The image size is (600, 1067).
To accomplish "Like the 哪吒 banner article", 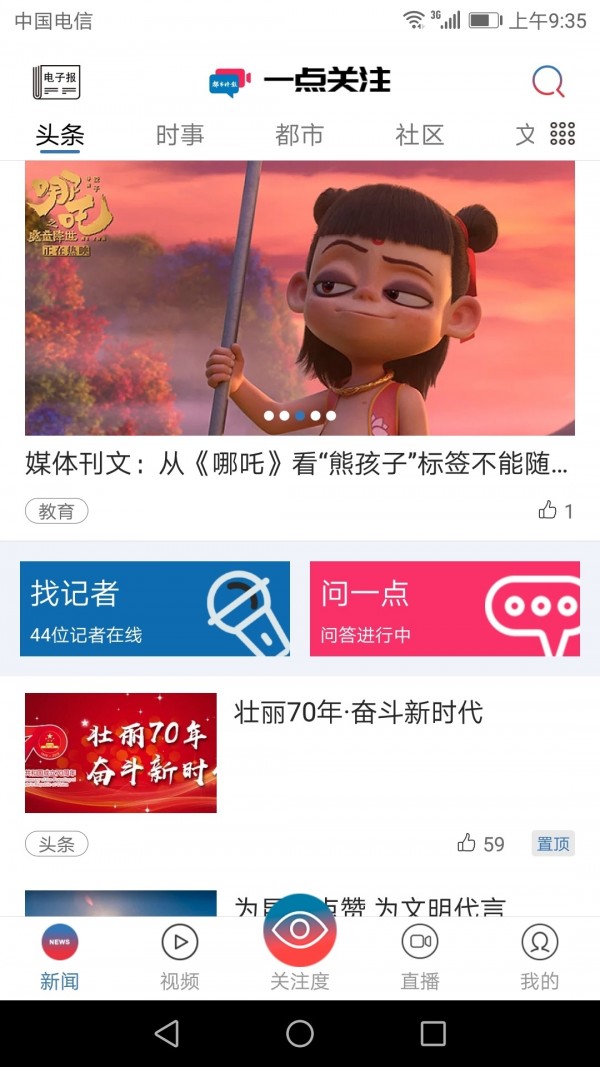I will coord(548,511).
